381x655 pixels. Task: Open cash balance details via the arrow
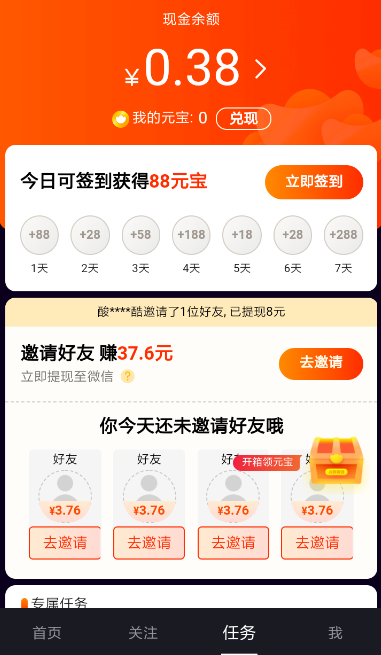coord(260,69)
